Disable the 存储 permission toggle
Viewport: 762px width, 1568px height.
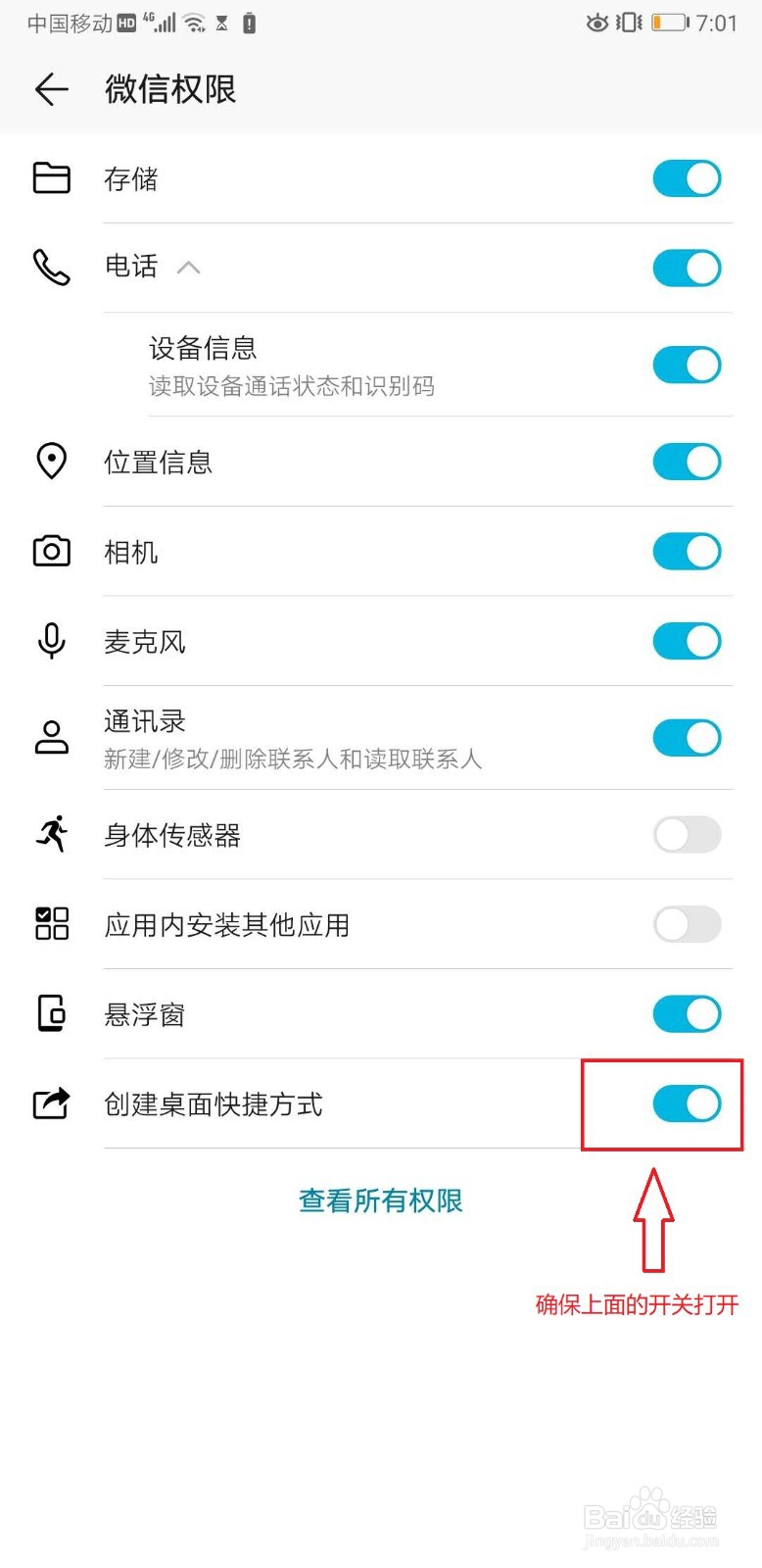point(687,178)
